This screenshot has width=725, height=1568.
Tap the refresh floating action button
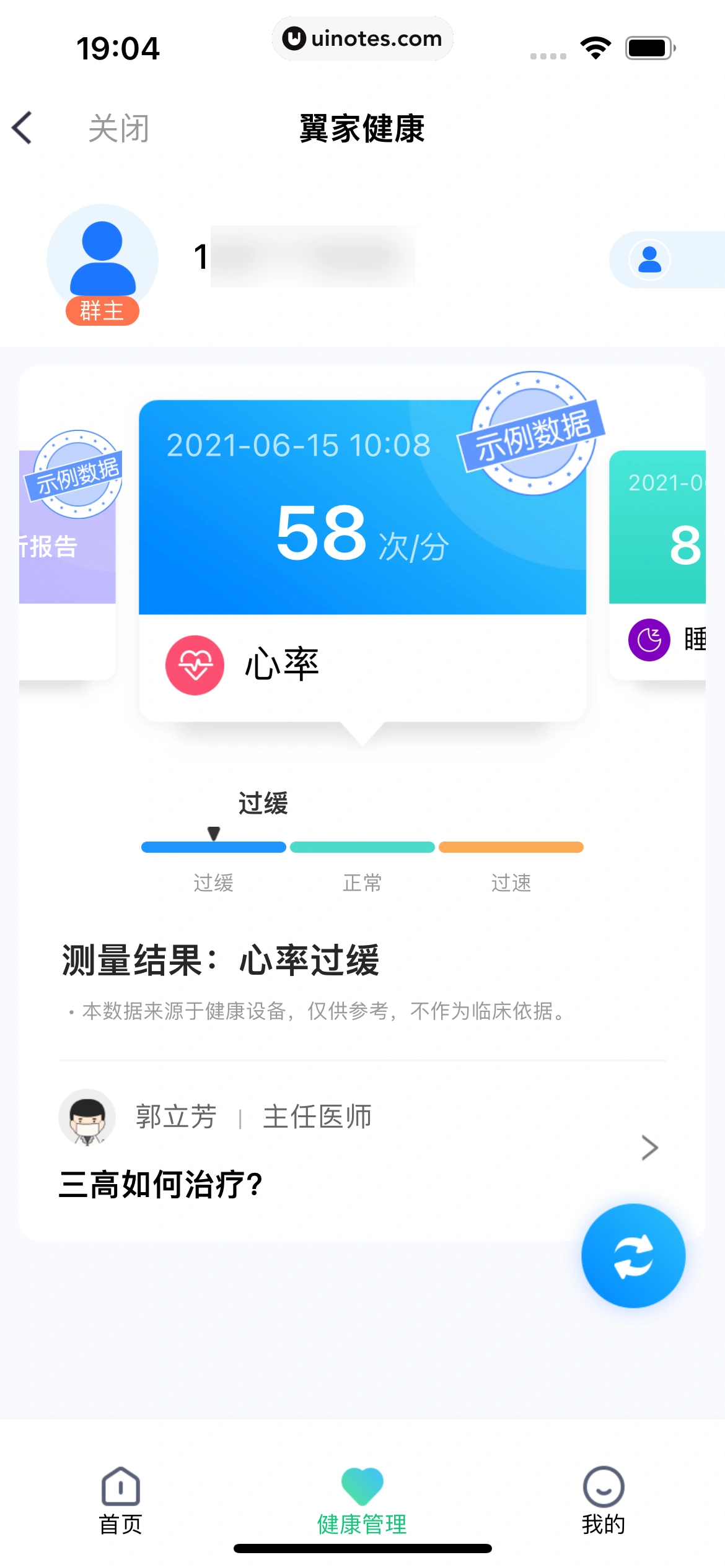(633, 1255)
